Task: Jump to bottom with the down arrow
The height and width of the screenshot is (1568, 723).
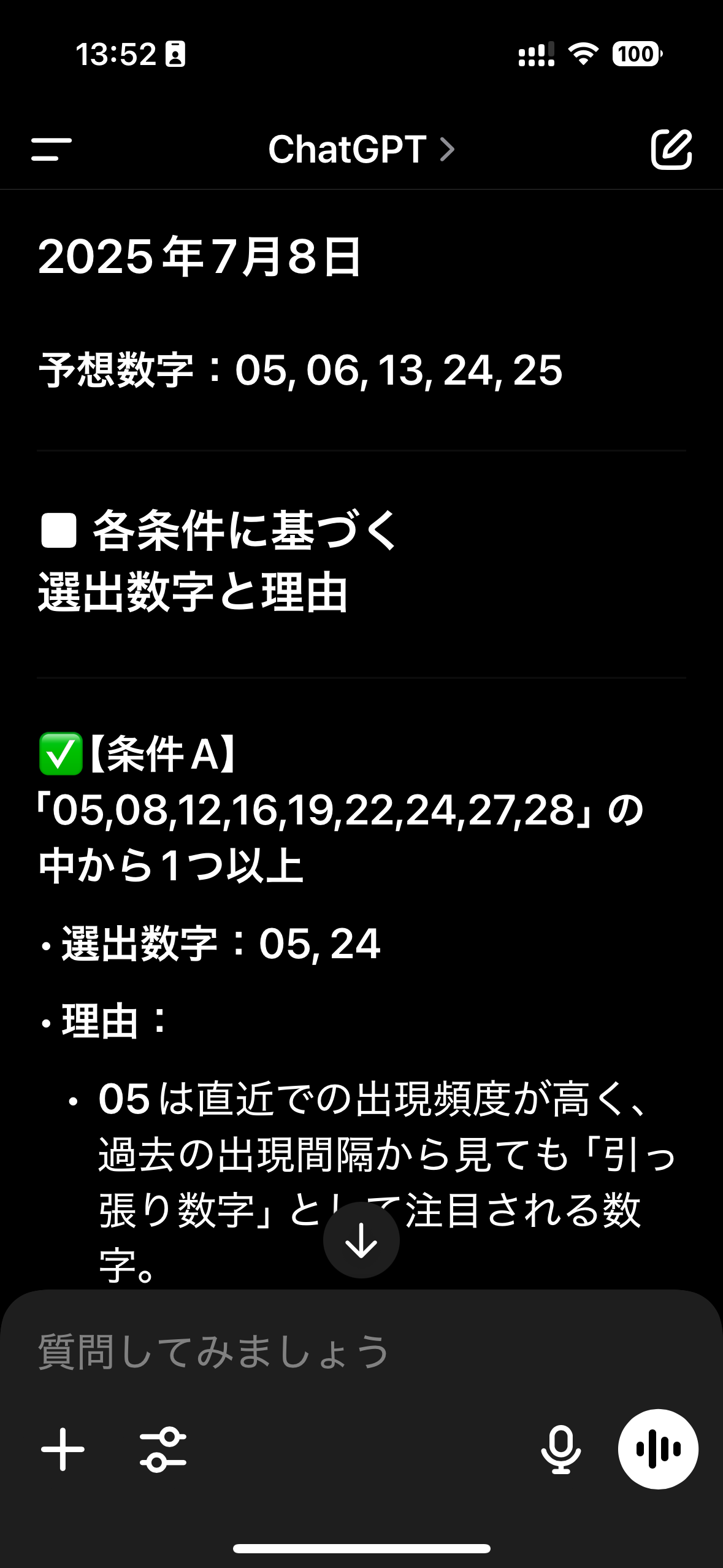Action: click(361, 1240)
